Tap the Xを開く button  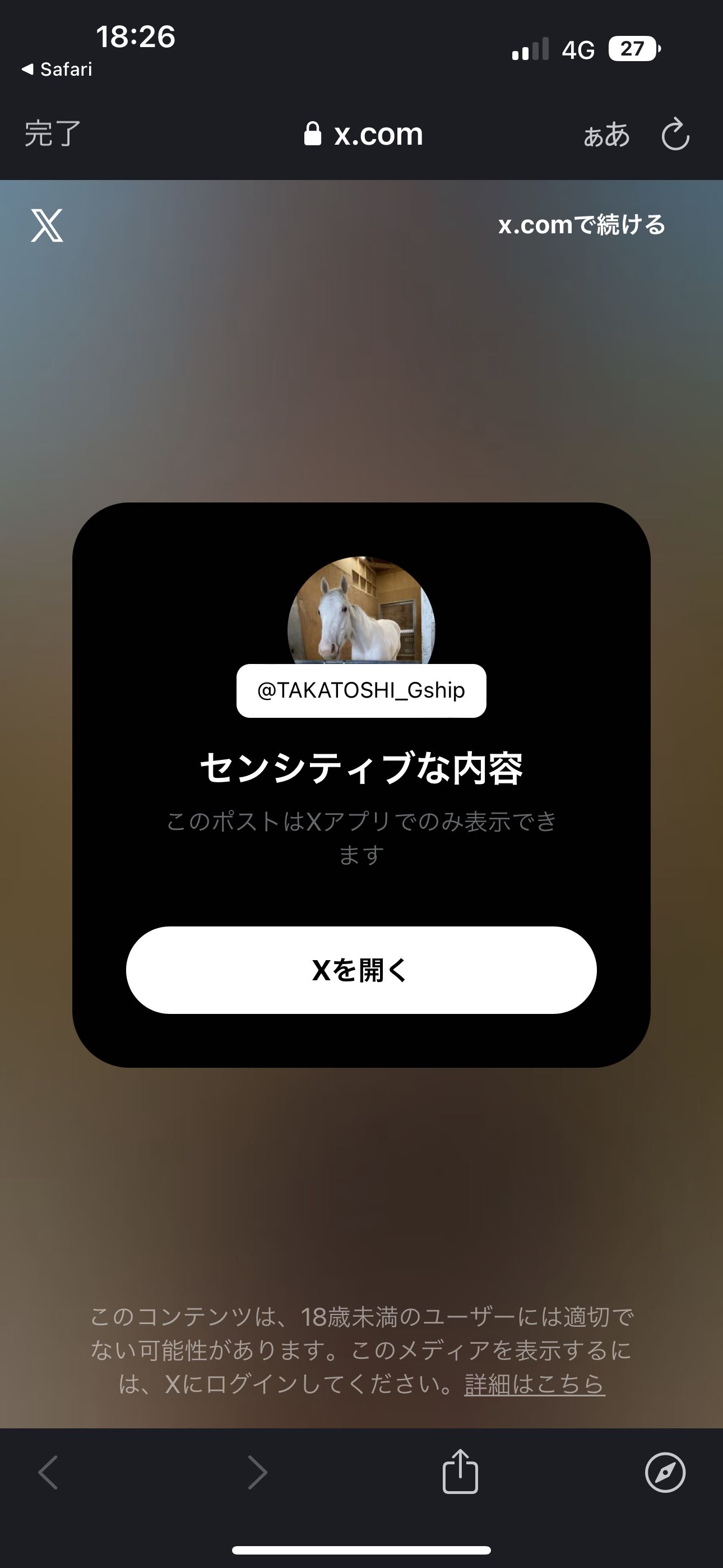pyautogui.click(x=361, y=970)
